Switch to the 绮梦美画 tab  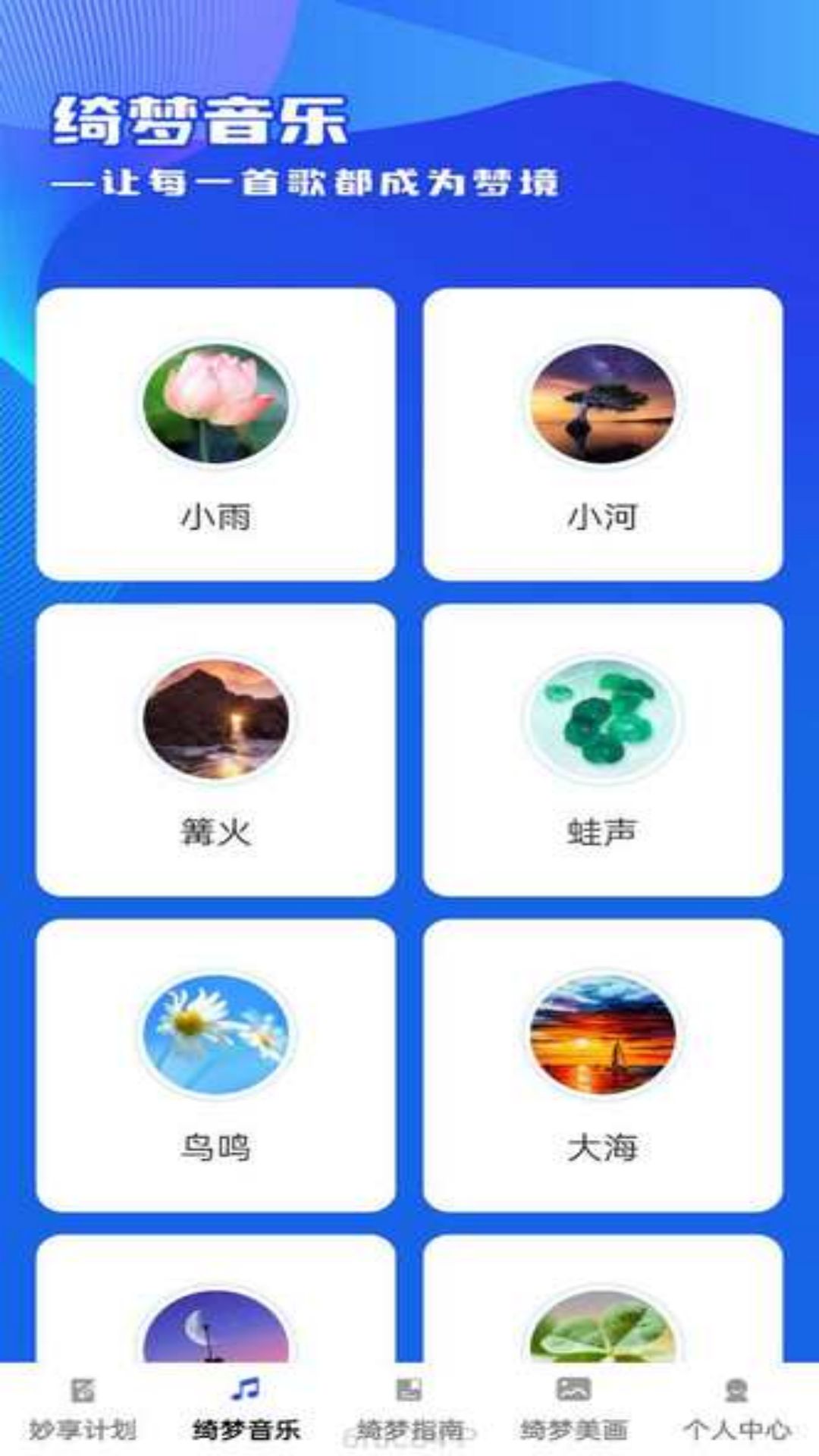[x=573, y=1409]
